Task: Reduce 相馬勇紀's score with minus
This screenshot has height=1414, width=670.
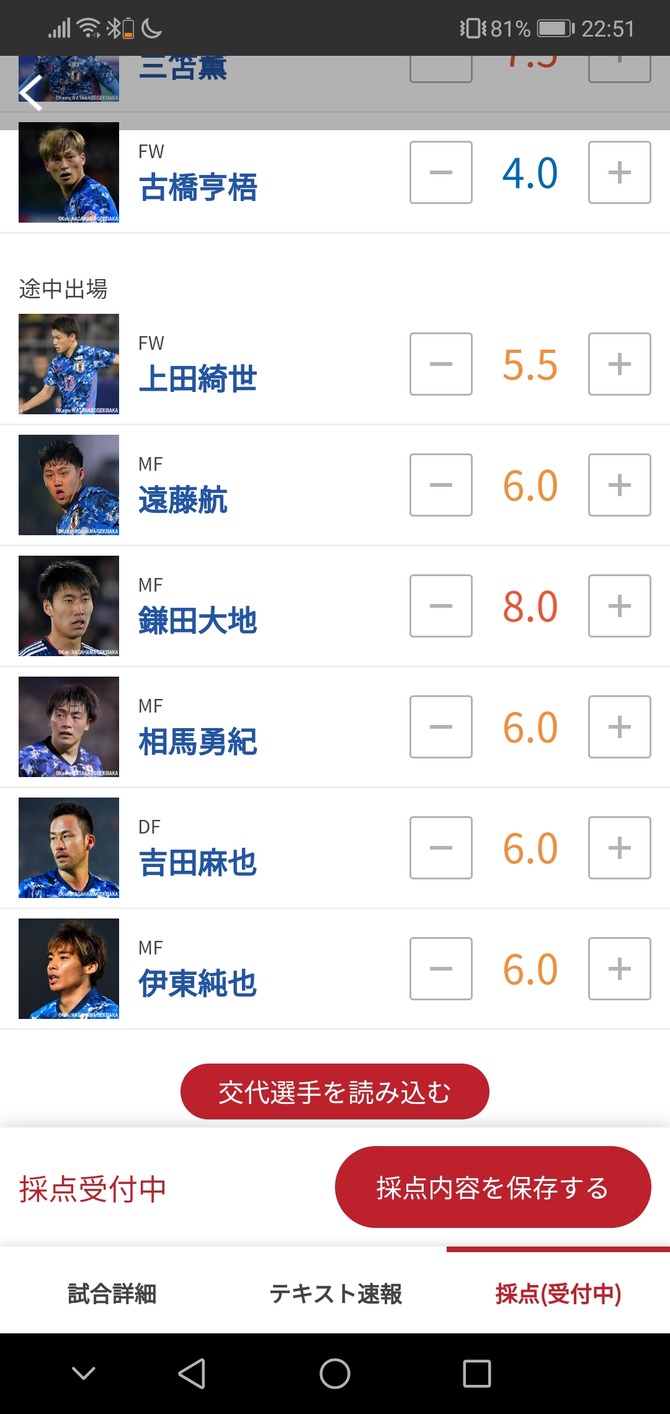Action: (441, 728)
